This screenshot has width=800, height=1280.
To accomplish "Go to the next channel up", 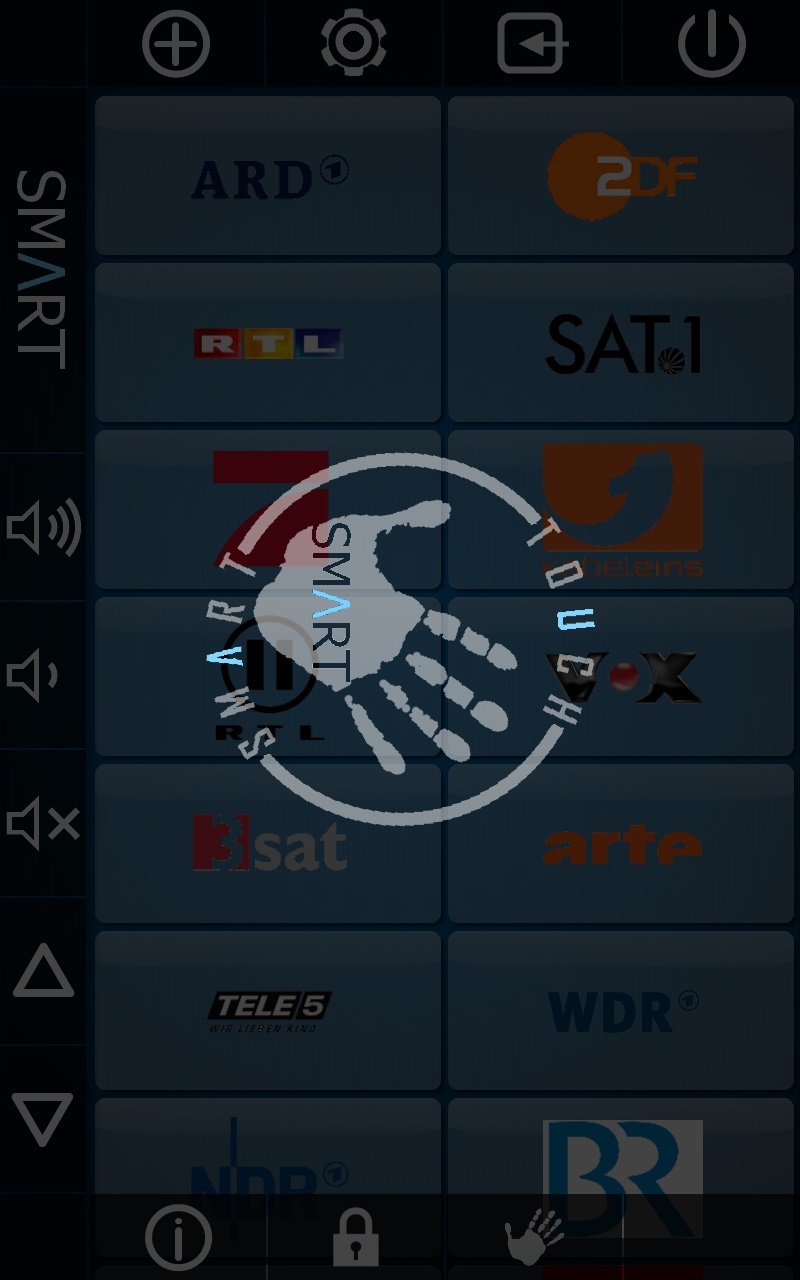I will (43, 971).
